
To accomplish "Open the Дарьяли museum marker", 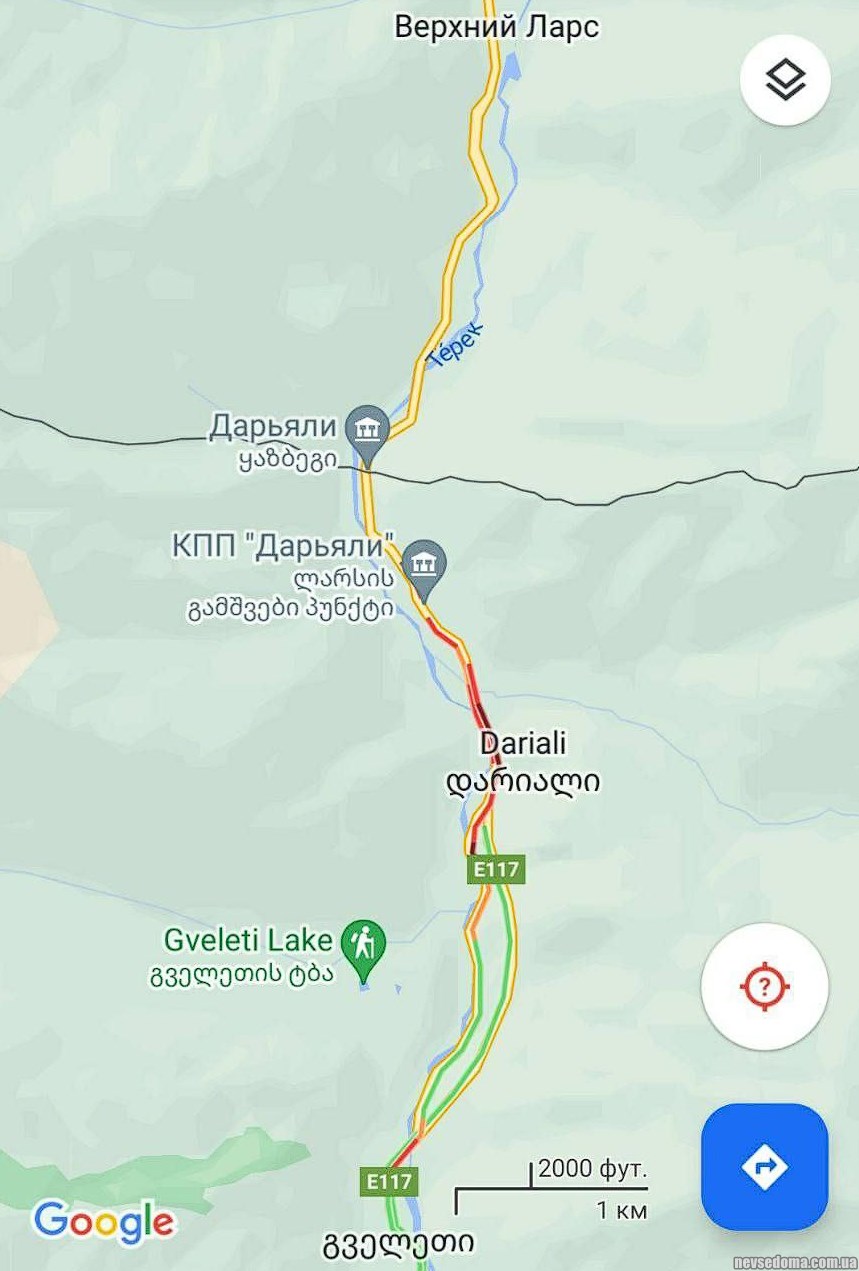I will pos(367,430).
